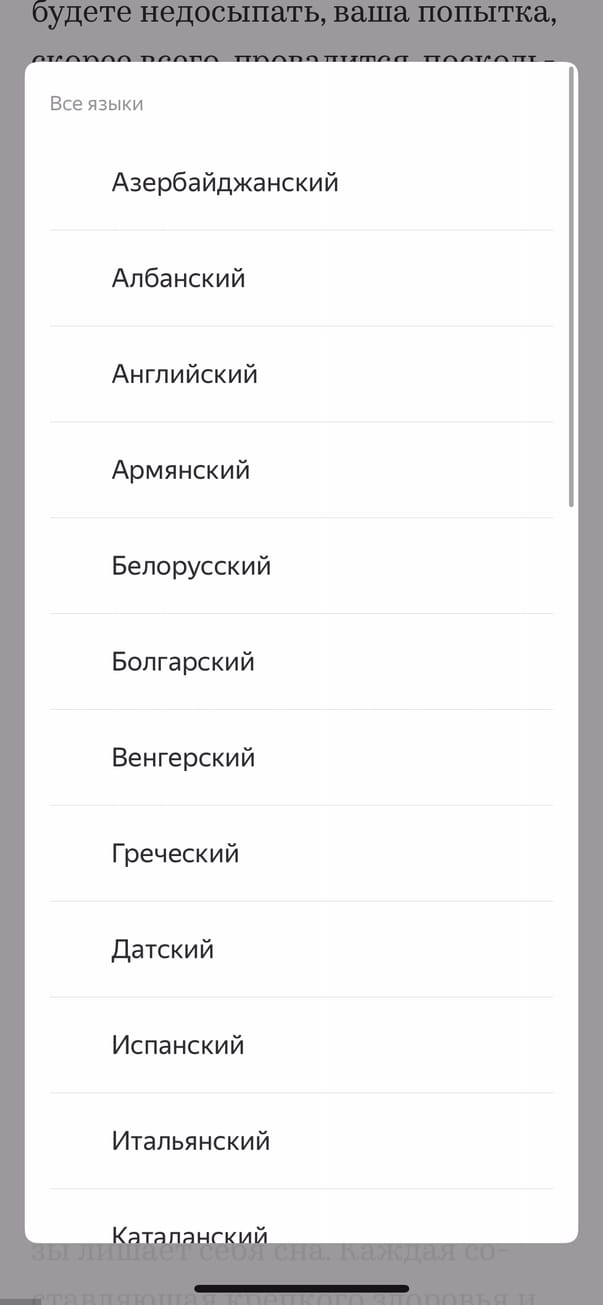603x1305 pixels.
Task: Tap Венгерский language row
Action: 183,758
